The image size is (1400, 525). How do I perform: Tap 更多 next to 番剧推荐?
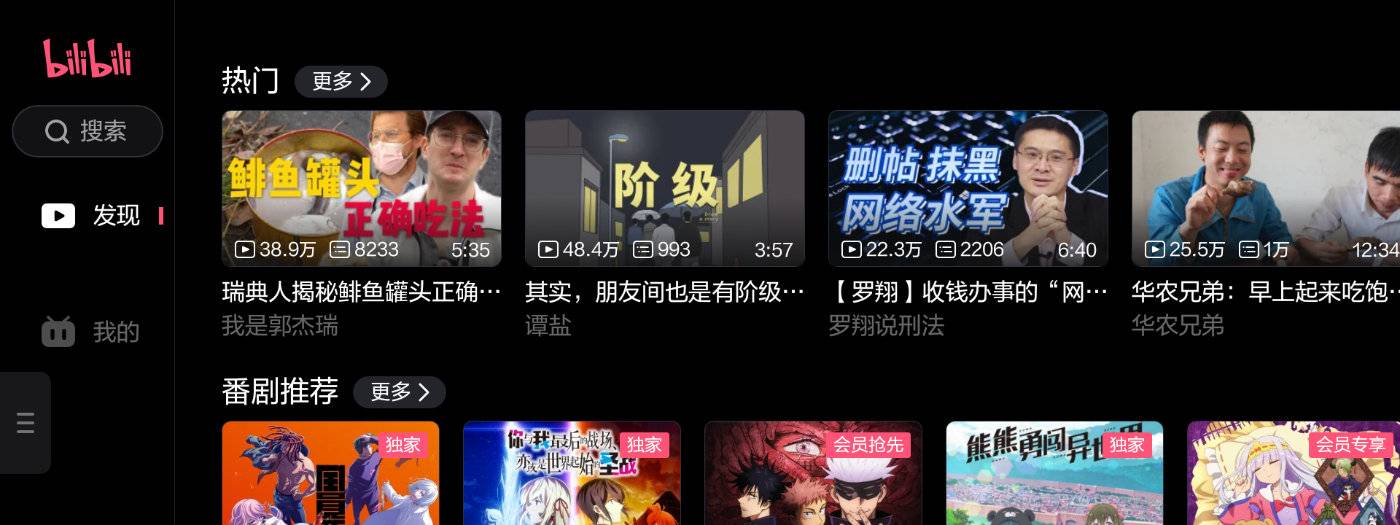(399, 392)
